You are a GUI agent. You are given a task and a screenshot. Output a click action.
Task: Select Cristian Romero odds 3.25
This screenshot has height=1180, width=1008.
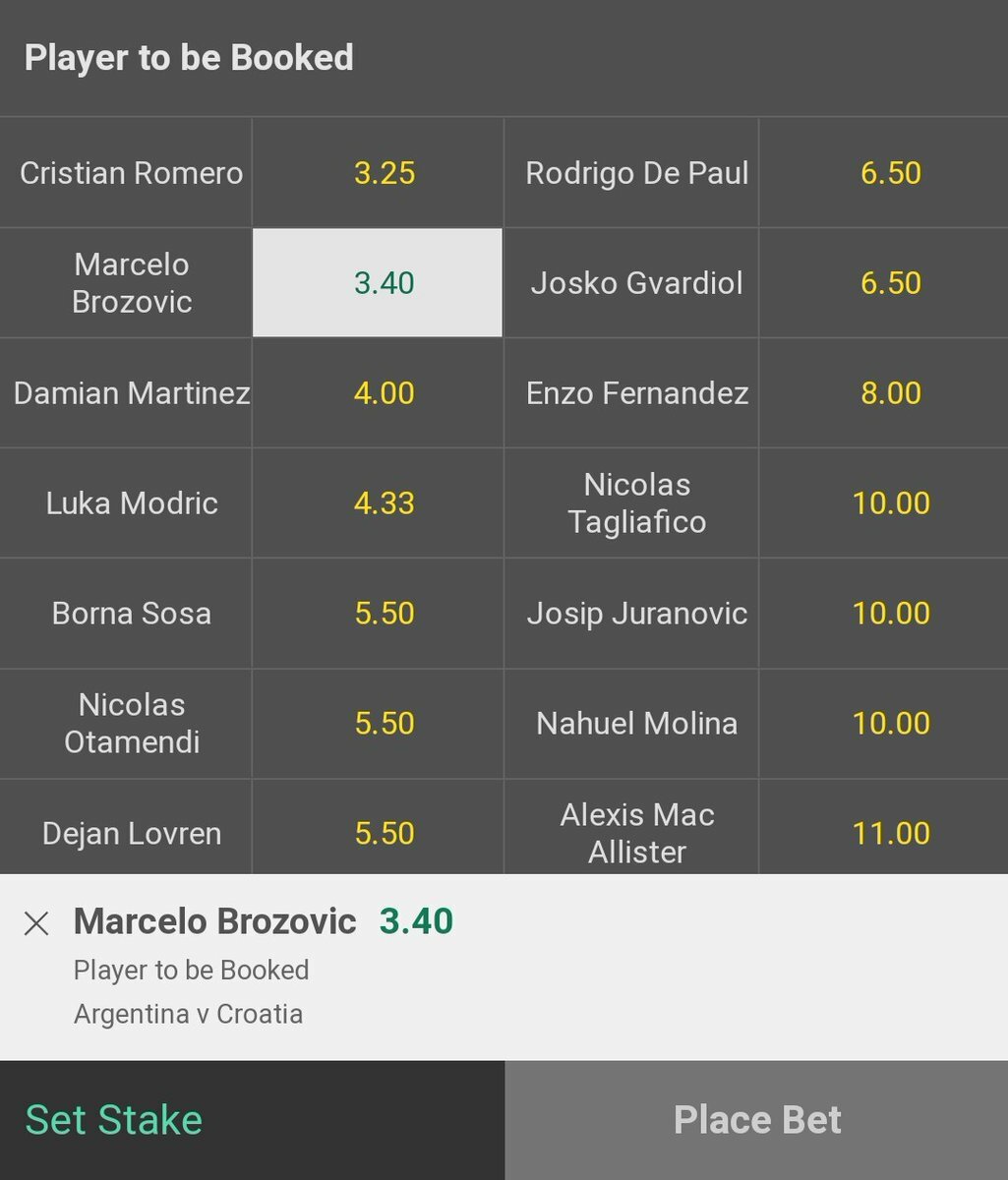click(x=385, y=173)
